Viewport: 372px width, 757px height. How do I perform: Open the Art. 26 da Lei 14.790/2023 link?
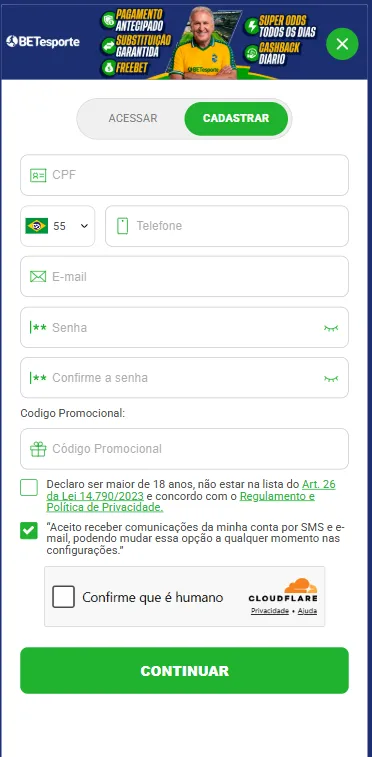click(191, 490)
